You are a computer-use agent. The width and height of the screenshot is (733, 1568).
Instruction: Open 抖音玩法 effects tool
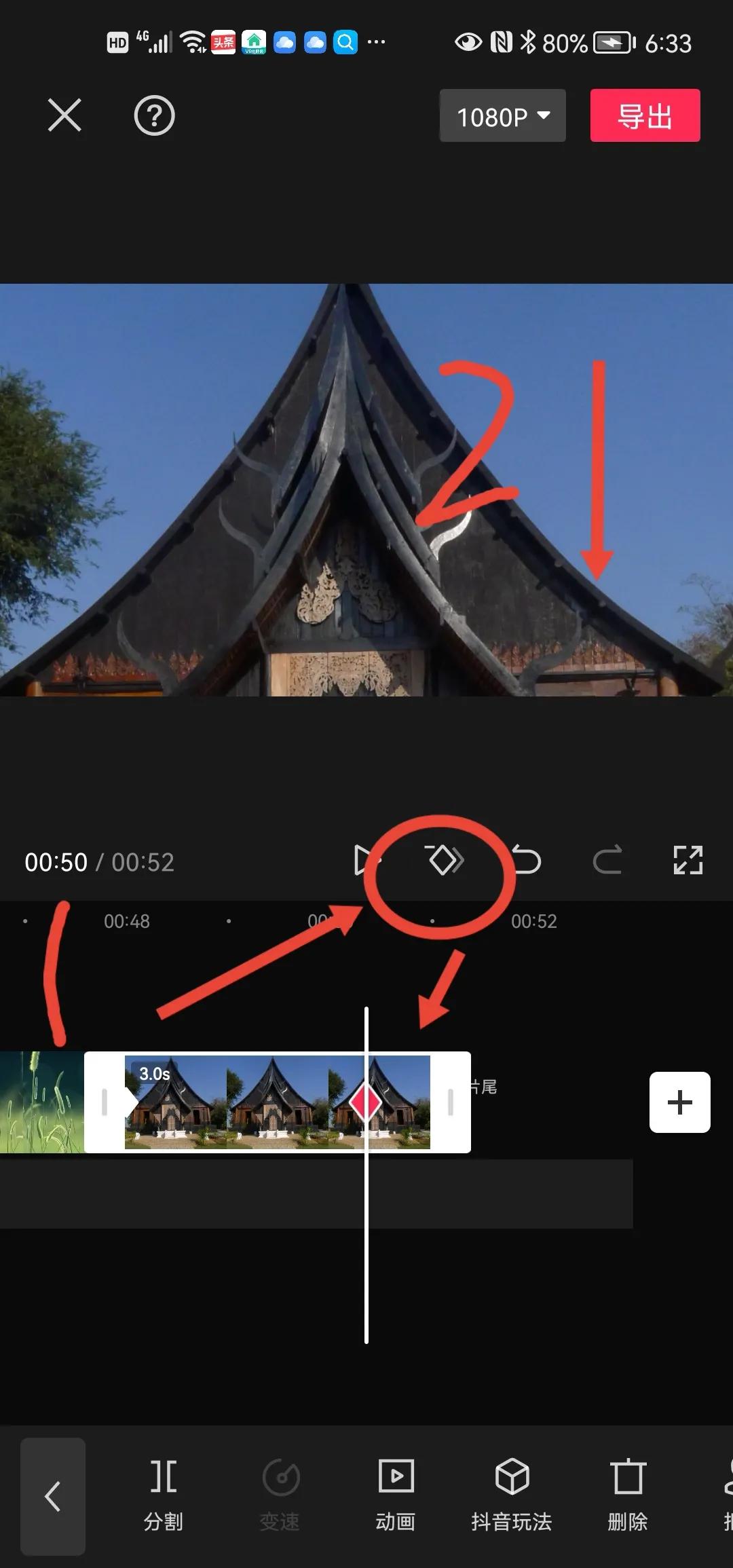tap(512, 1495)
